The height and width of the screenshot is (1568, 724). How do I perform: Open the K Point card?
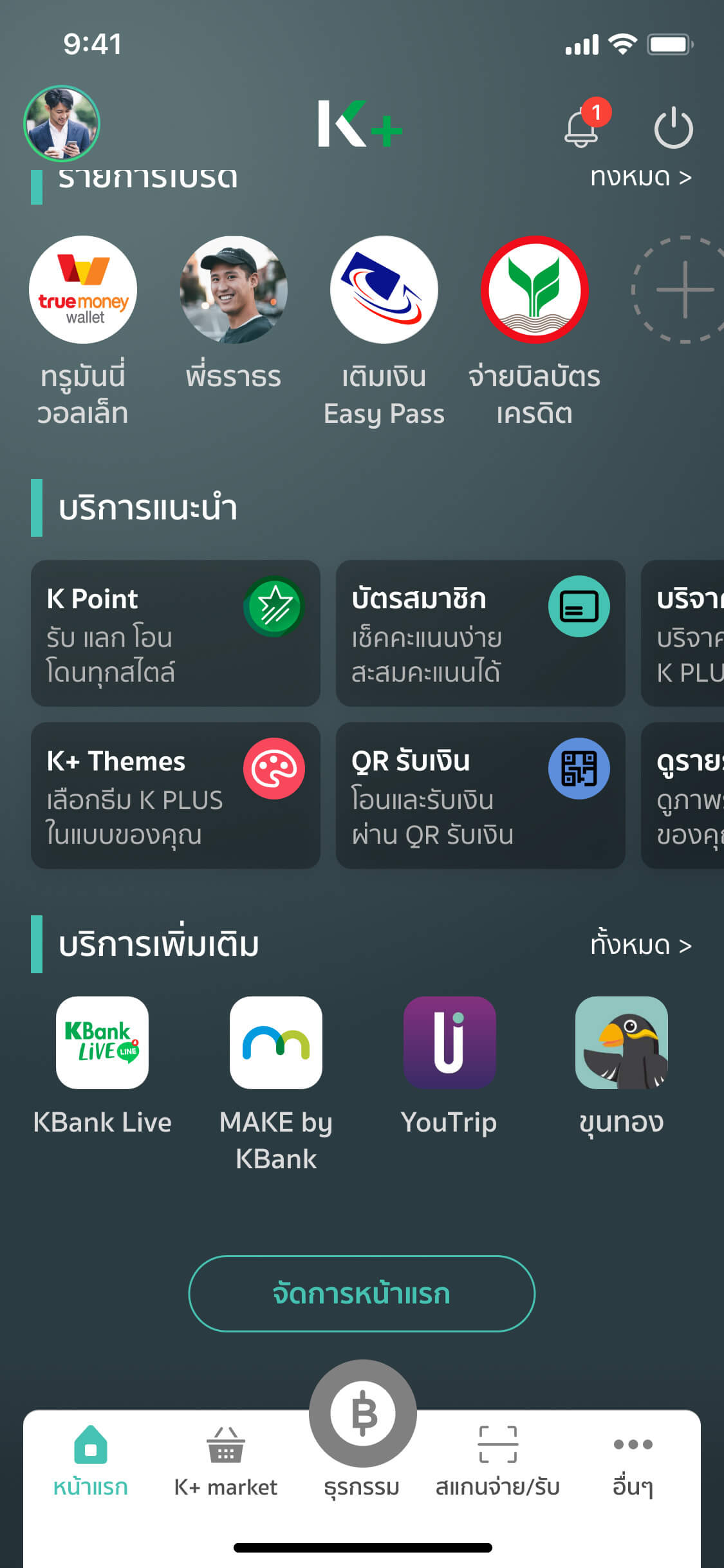coord(175,633)
